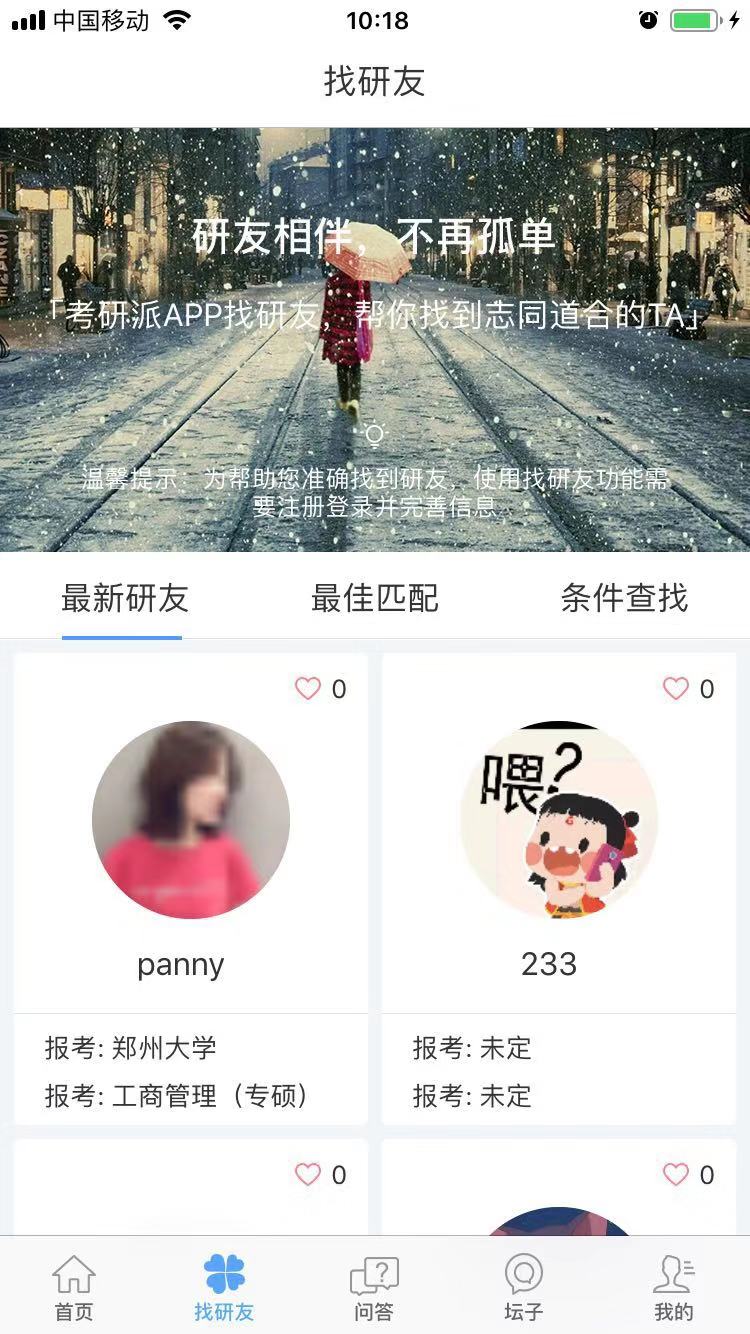Switch to the 最新研友 tab
This screenshot has width=750, height=1334.
point(124,599)
